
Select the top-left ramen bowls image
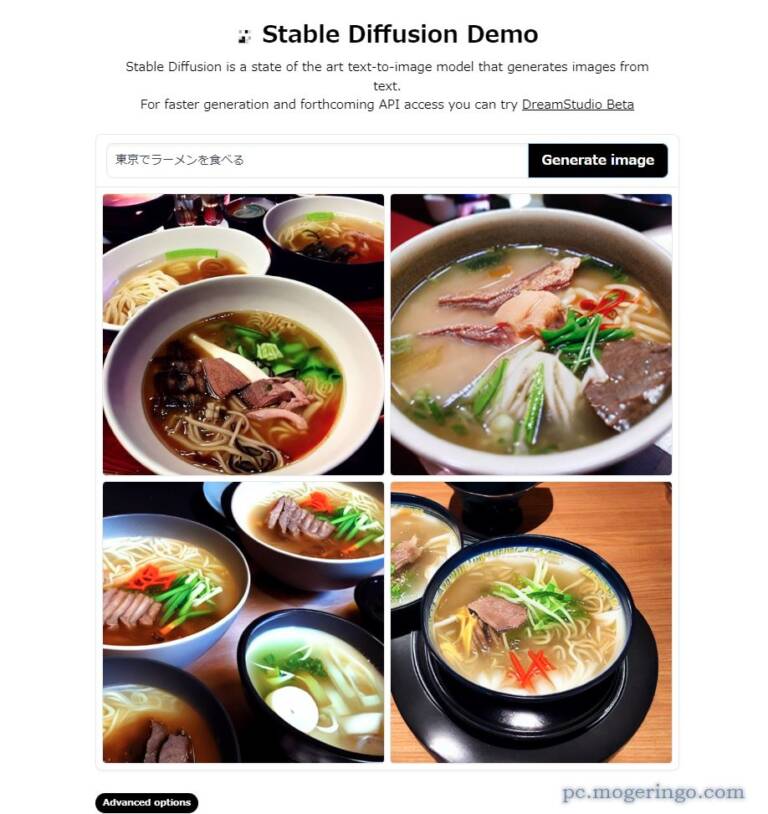[x=242, y=333]
